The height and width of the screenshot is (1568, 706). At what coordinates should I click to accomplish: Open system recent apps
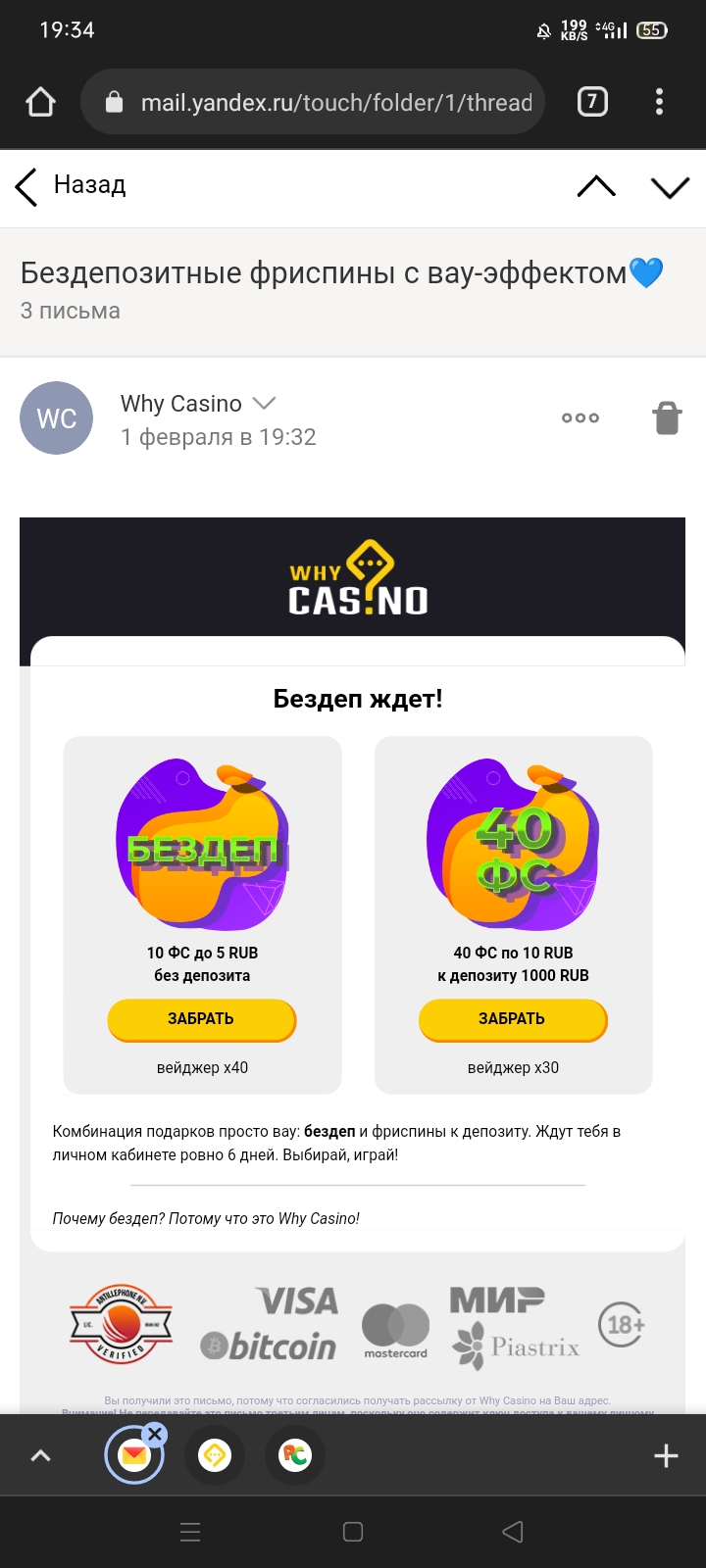click(x=191, y=1532)
